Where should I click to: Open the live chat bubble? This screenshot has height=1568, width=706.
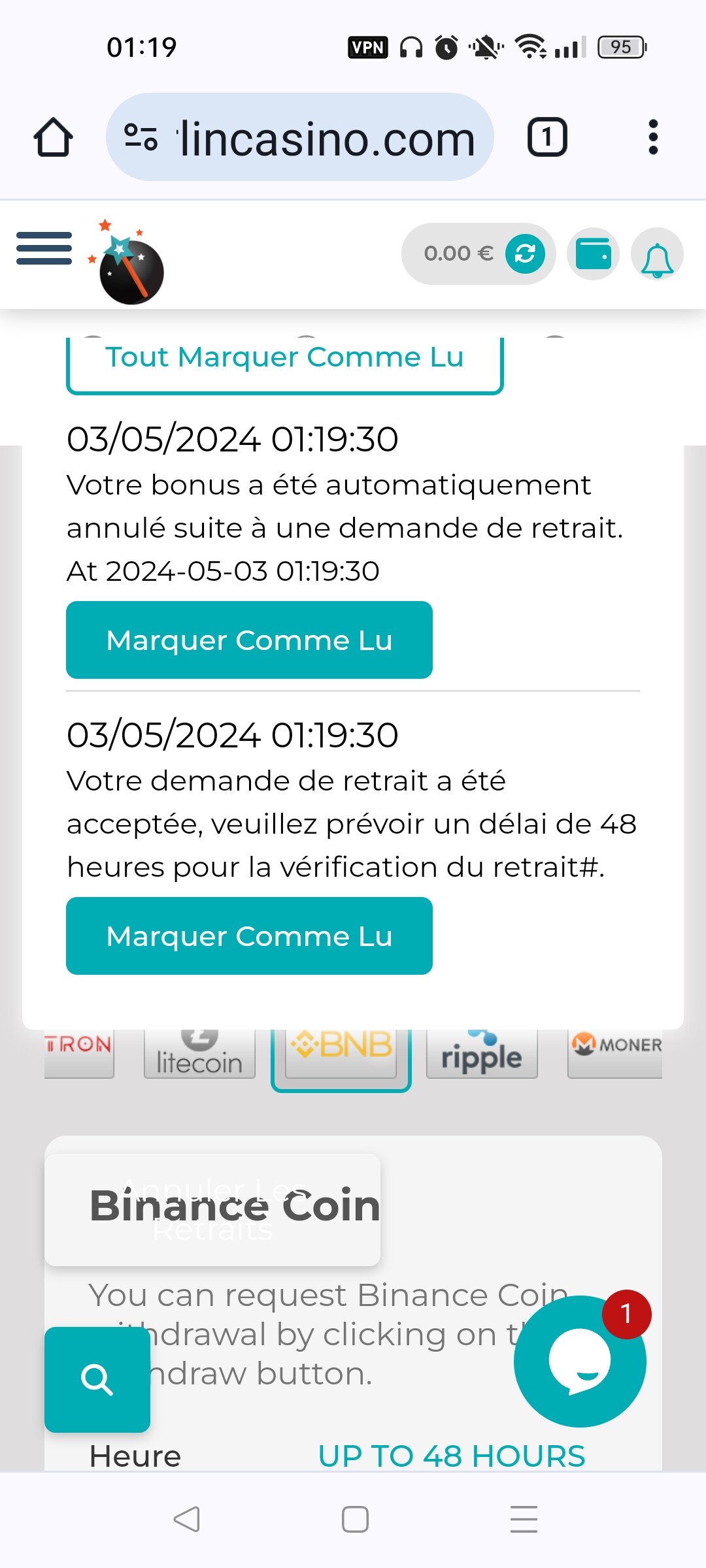[580, 1362]
